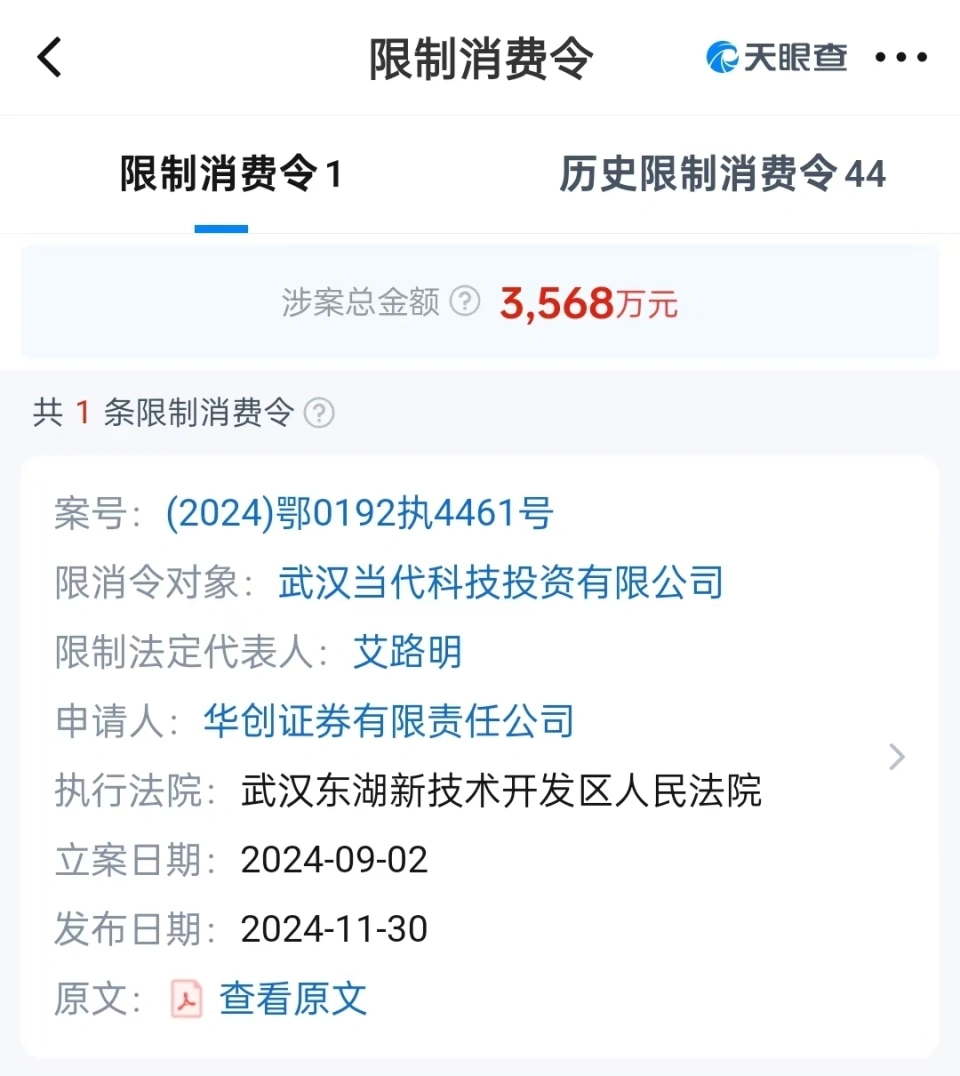The image size is (960, 1076).
Task: Click 查看原文 to view original document
Action: [x=291, y=998]
